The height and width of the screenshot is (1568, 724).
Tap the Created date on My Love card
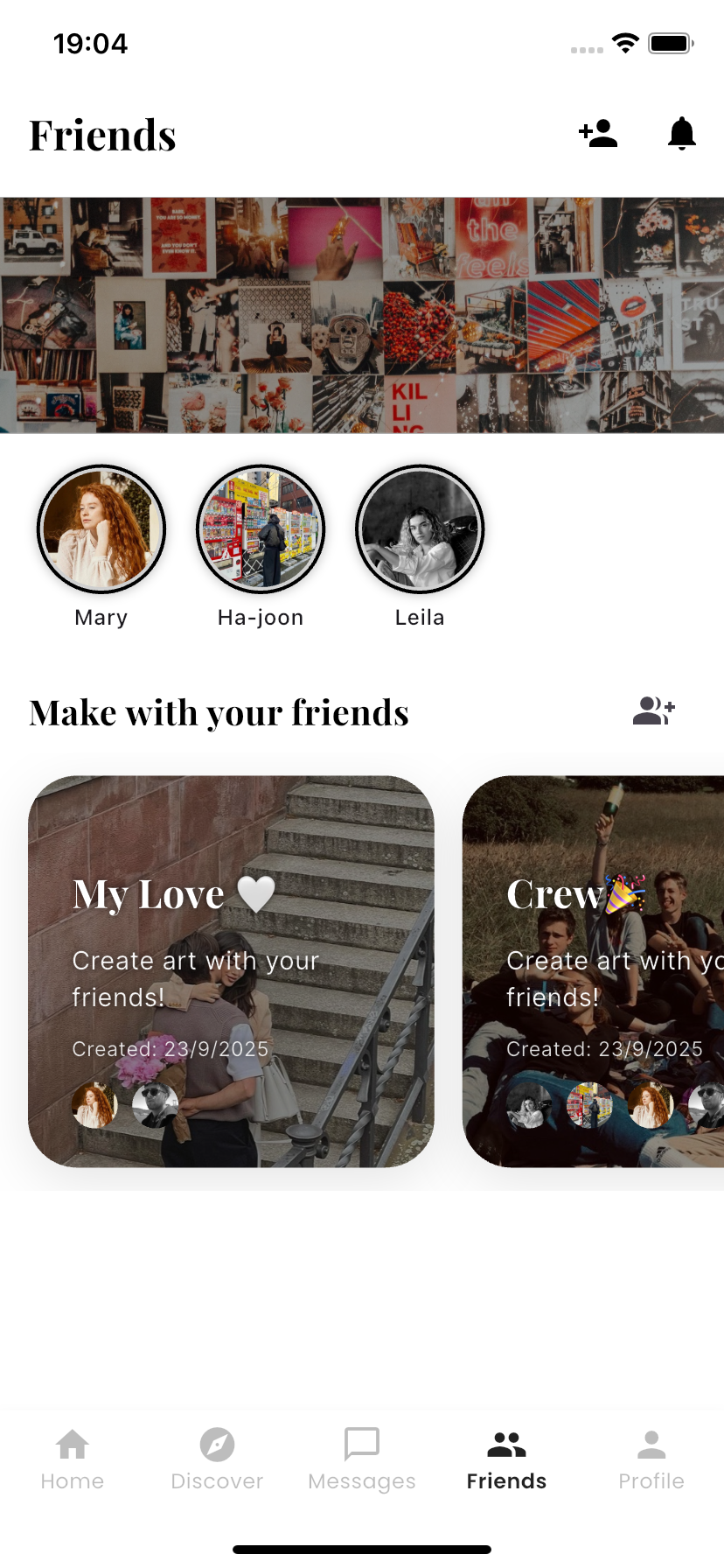coord(171,1048)
